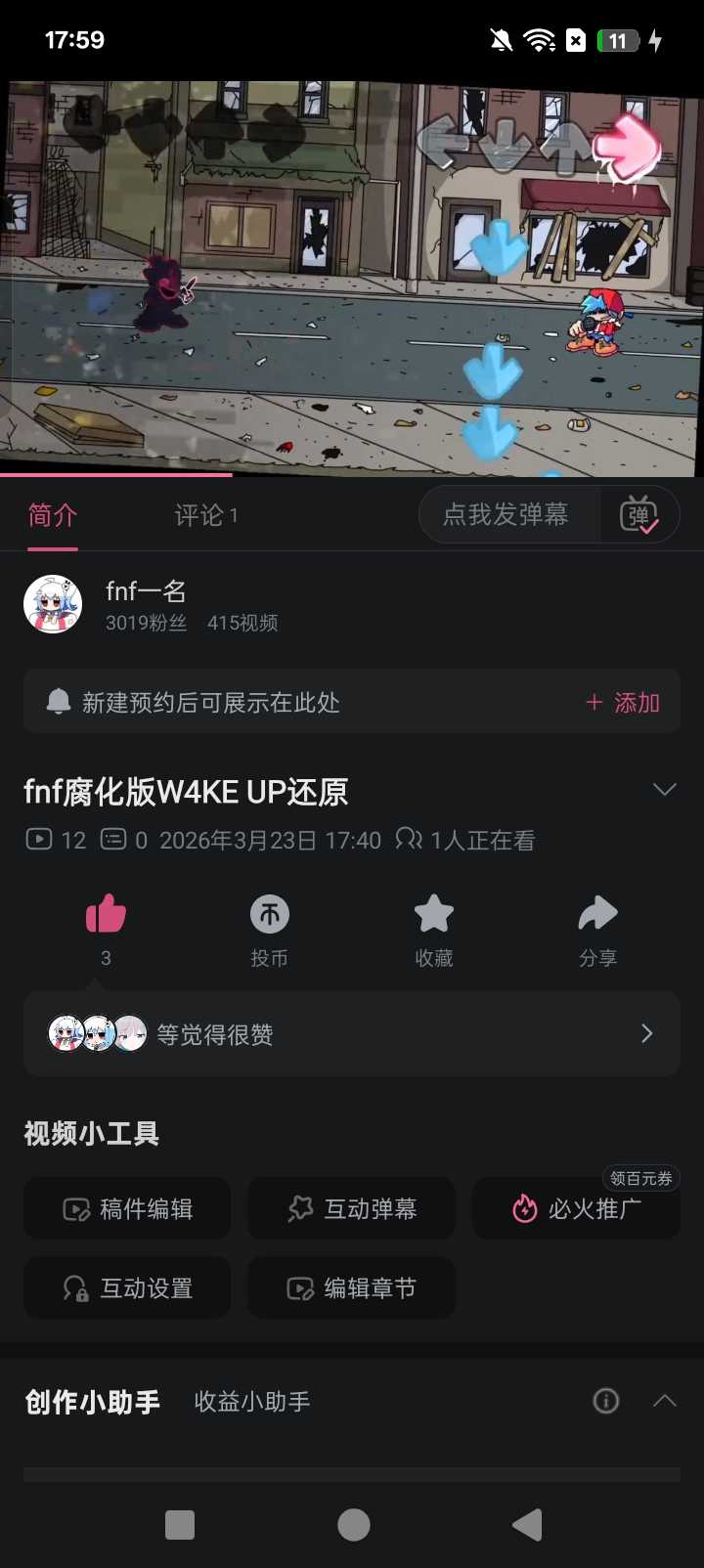704x1568 pixels.
Task: Switch to 收益小助手 tab
Action: click(252, 1402)
